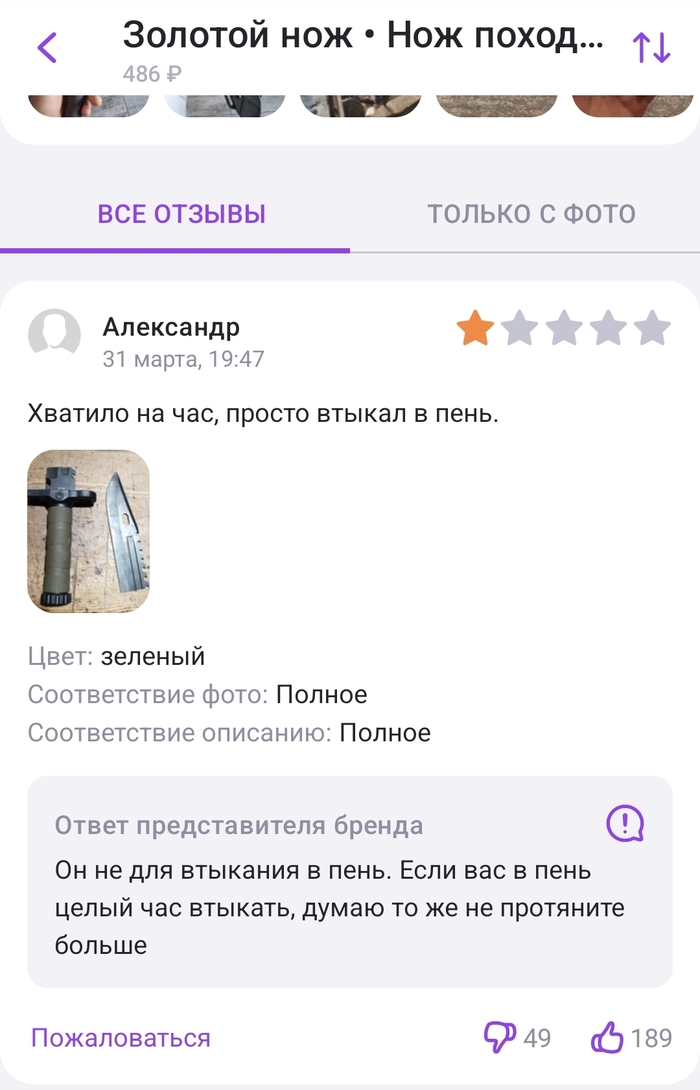Select the Все отзывы tab
Viewport: 700px width, 1090px height.
[x=181, y=213]
